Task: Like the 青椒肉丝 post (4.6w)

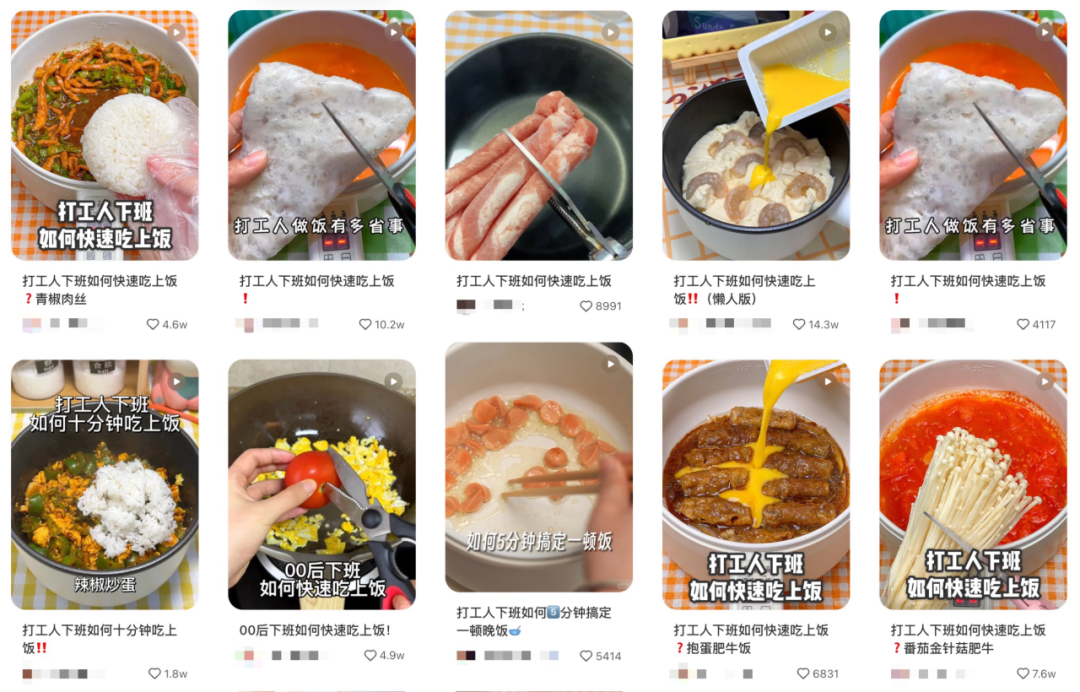Action: [x=153, y=325]
